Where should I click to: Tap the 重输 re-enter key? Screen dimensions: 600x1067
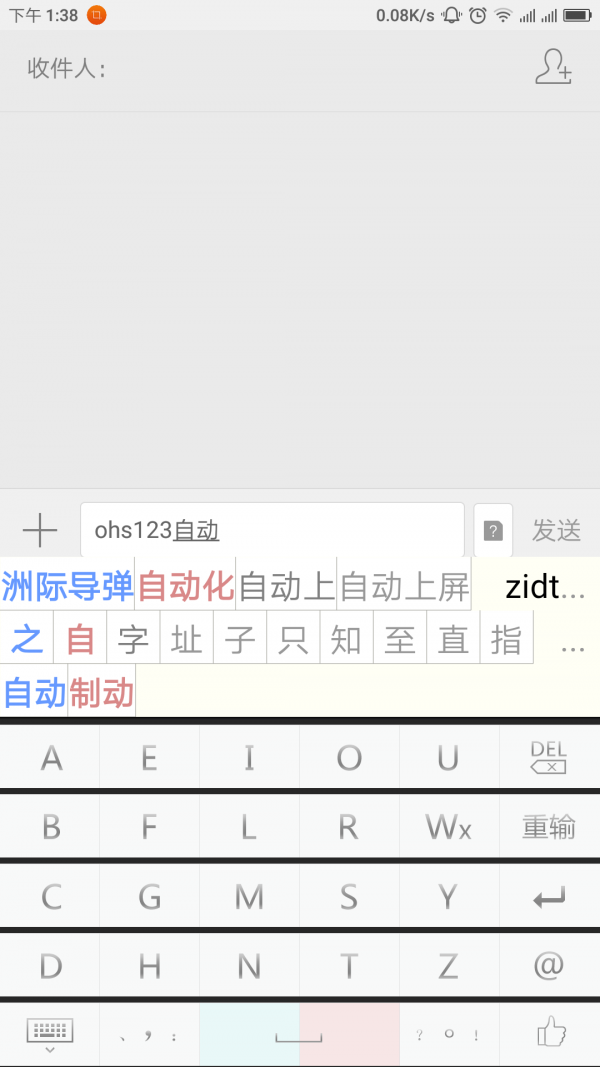pyautogui.click(x=548, y=827)
